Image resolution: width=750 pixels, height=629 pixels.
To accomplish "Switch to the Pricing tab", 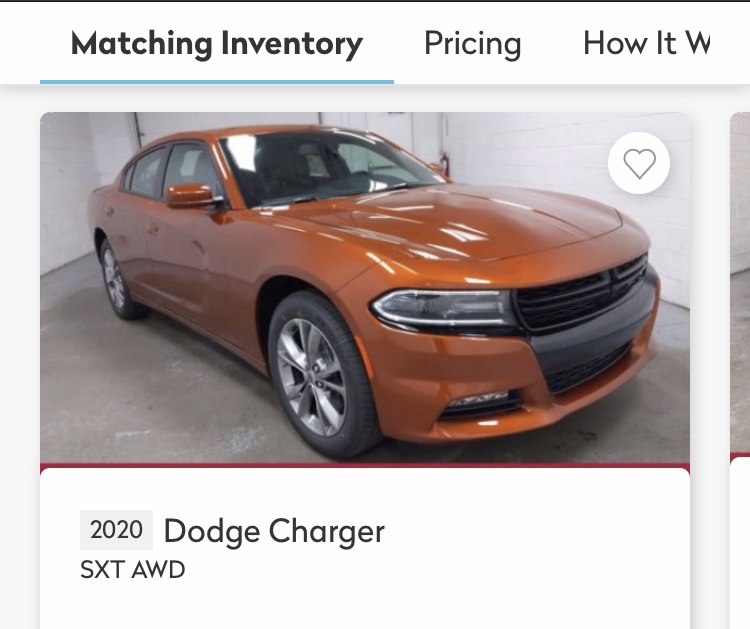I will tap(472, 44).
